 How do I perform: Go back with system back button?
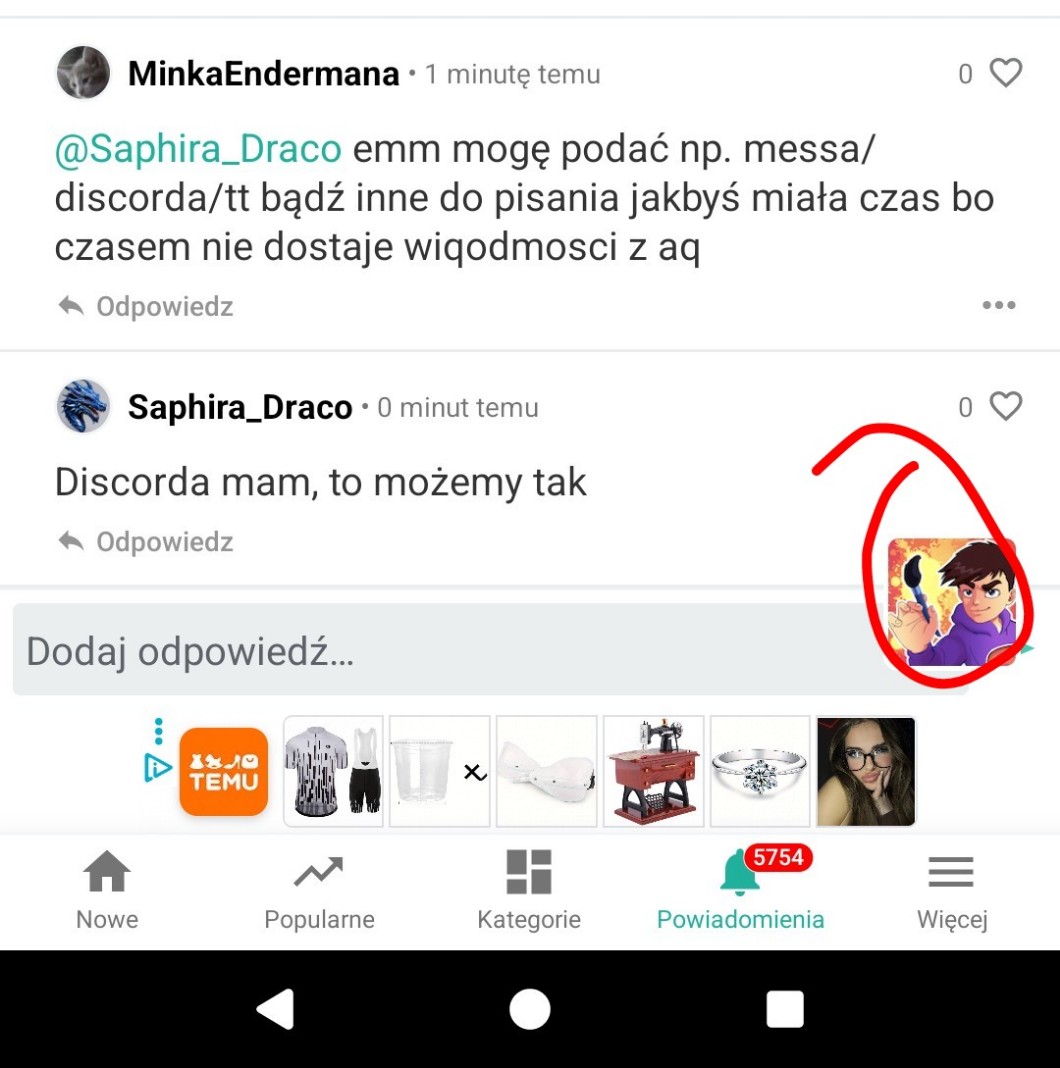275,1009
